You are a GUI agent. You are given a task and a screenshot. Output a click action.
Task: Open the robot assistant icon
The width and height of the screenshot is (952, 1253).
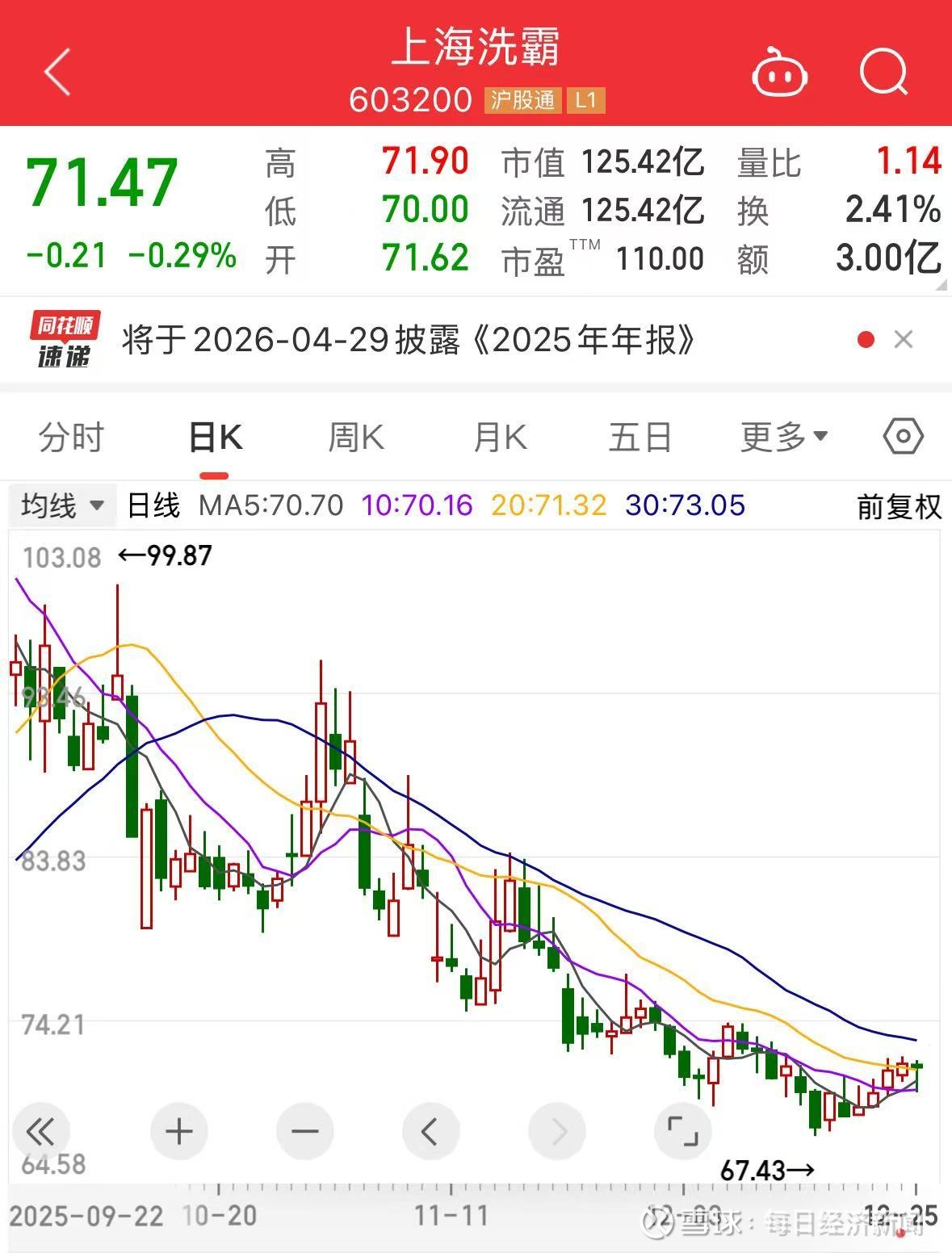click(x=779, y=73)
